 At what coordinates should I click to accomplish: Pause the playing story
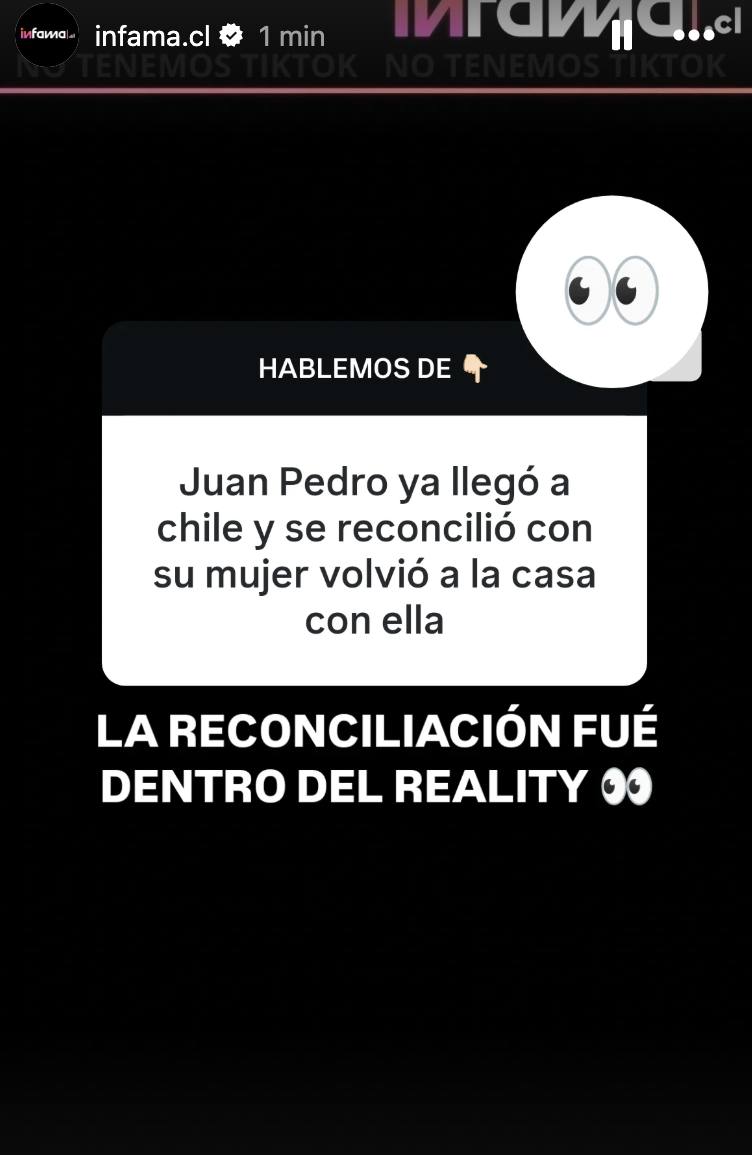622,36
